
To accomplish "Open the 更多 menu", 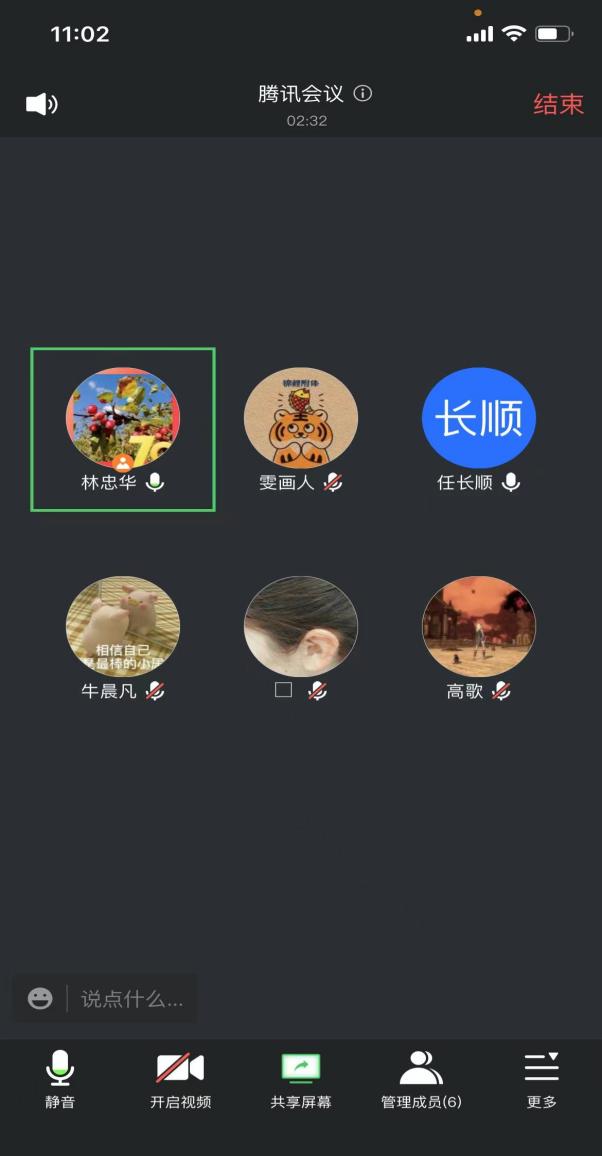I will pos(541,1080).
